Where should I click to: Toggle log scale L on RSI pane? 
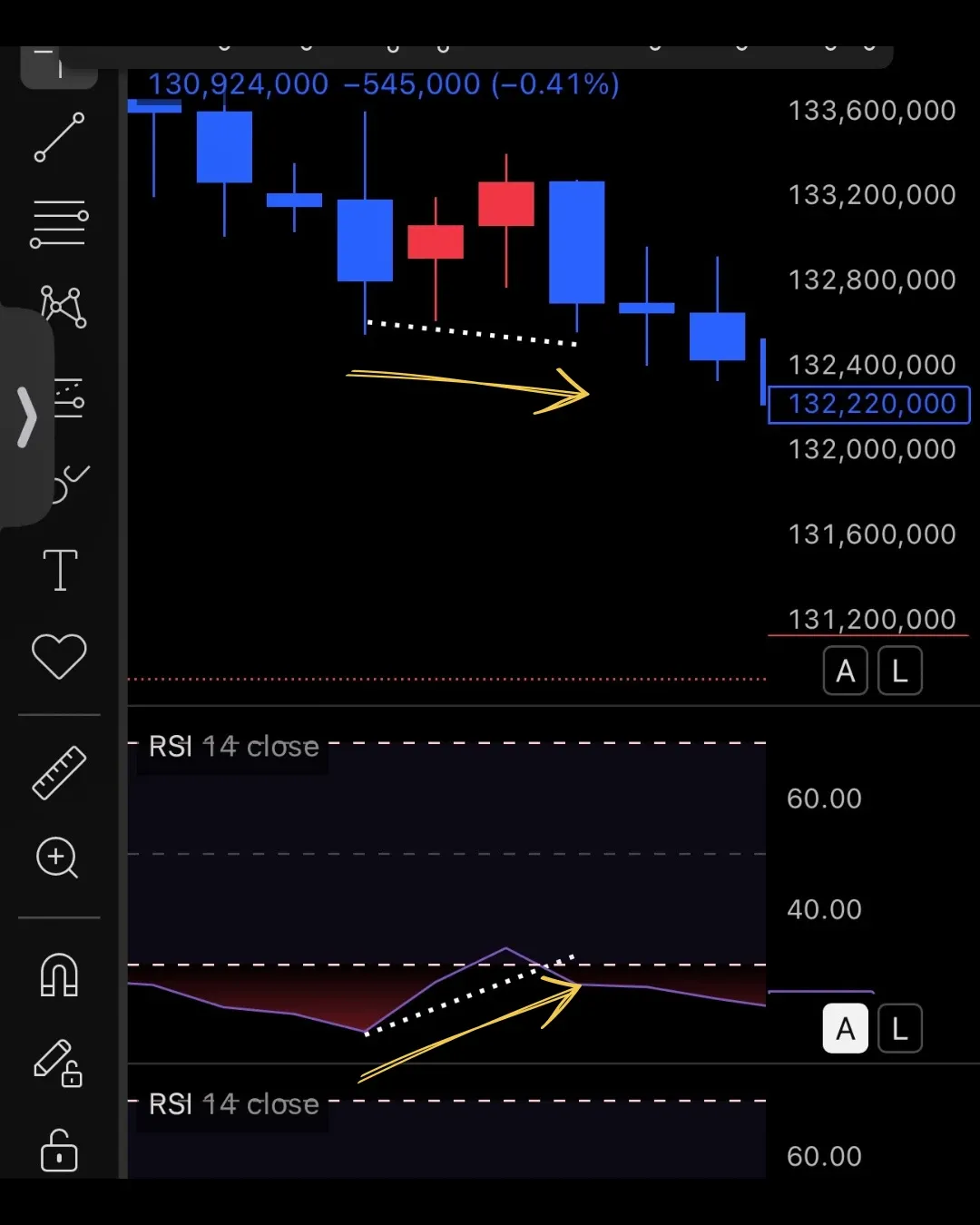coord(900,1029)
